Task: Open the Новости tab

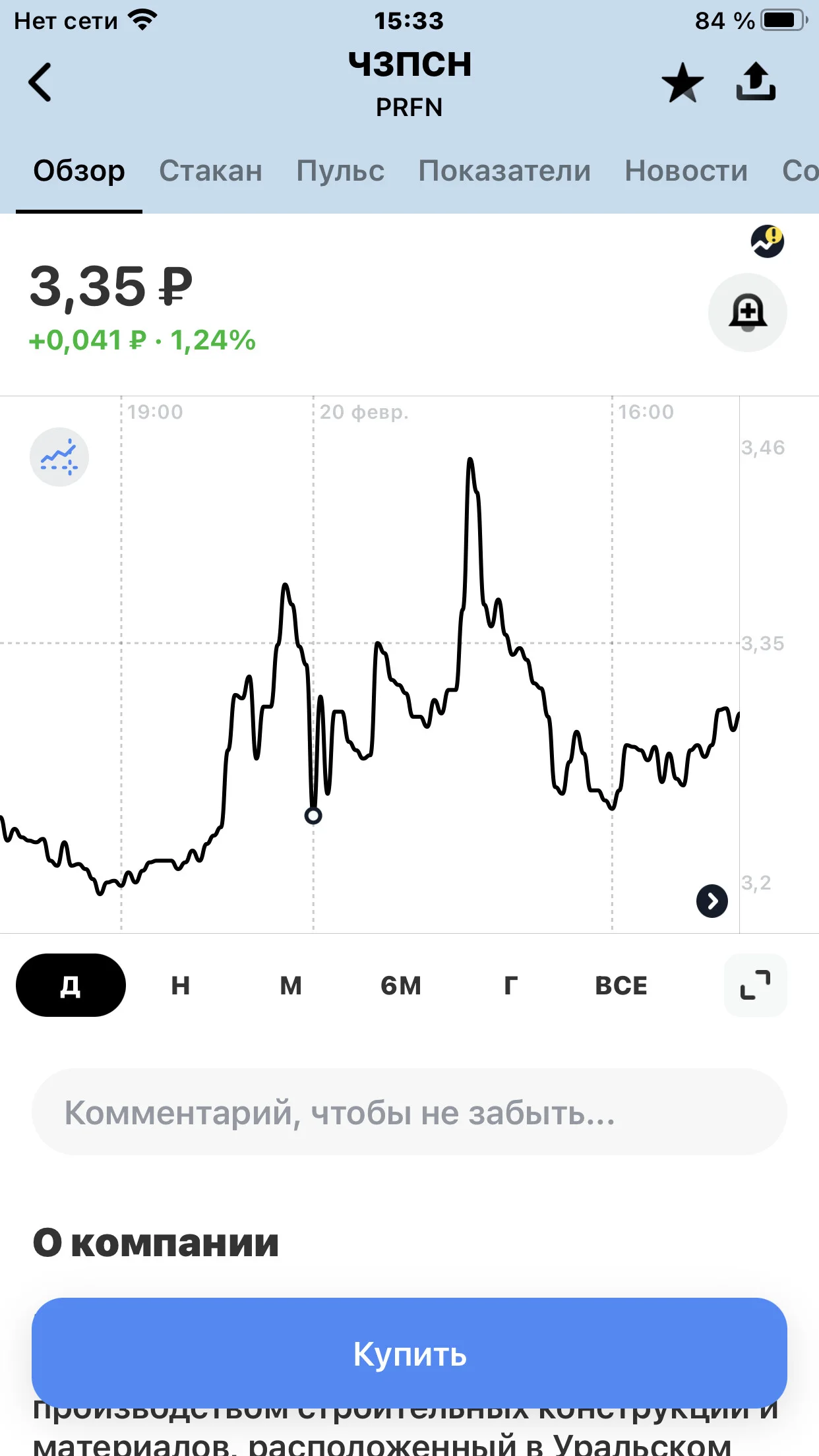Action: tap(686, 171)
